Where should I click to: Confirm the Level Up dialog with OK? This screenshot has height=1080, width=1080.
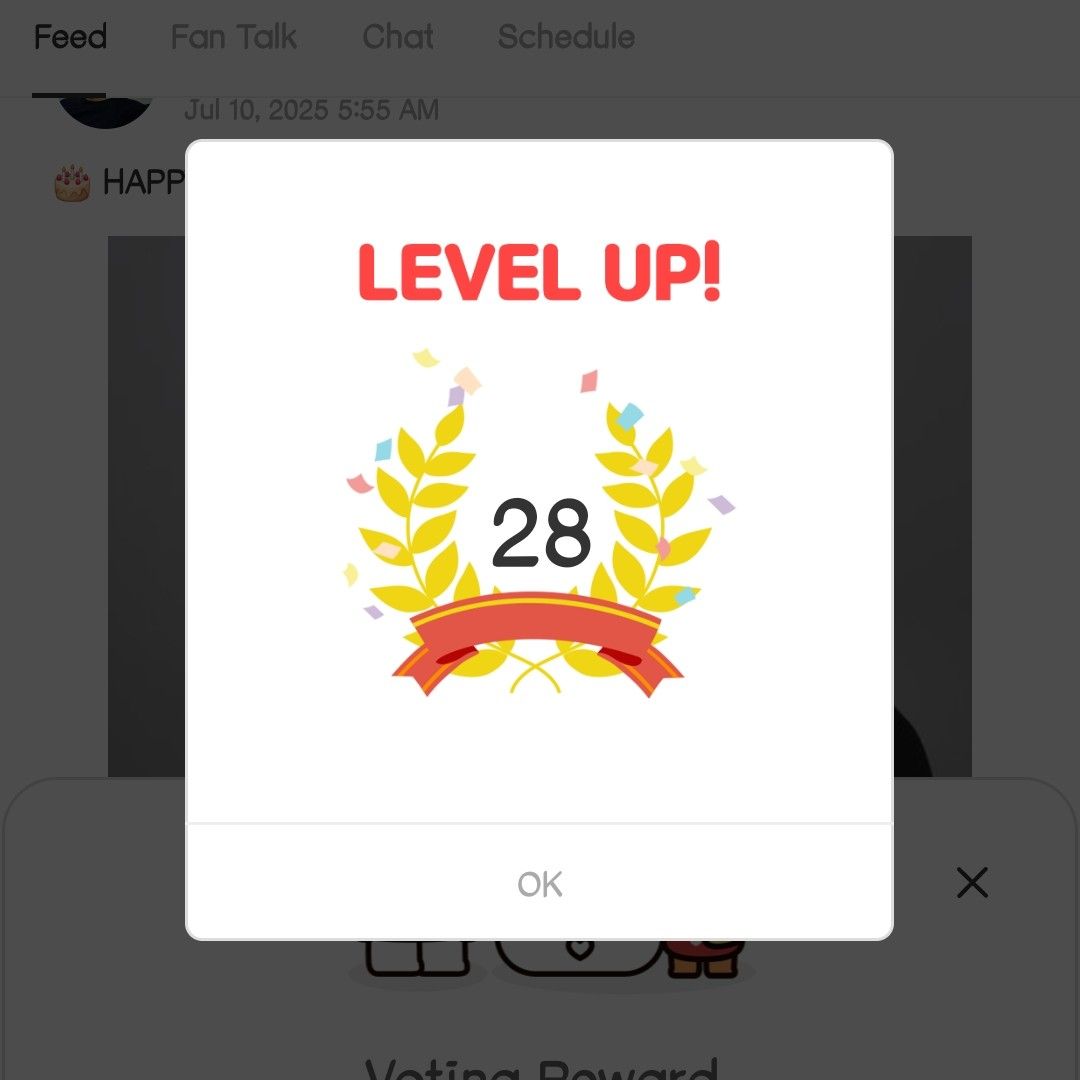(x=539, y=883)
